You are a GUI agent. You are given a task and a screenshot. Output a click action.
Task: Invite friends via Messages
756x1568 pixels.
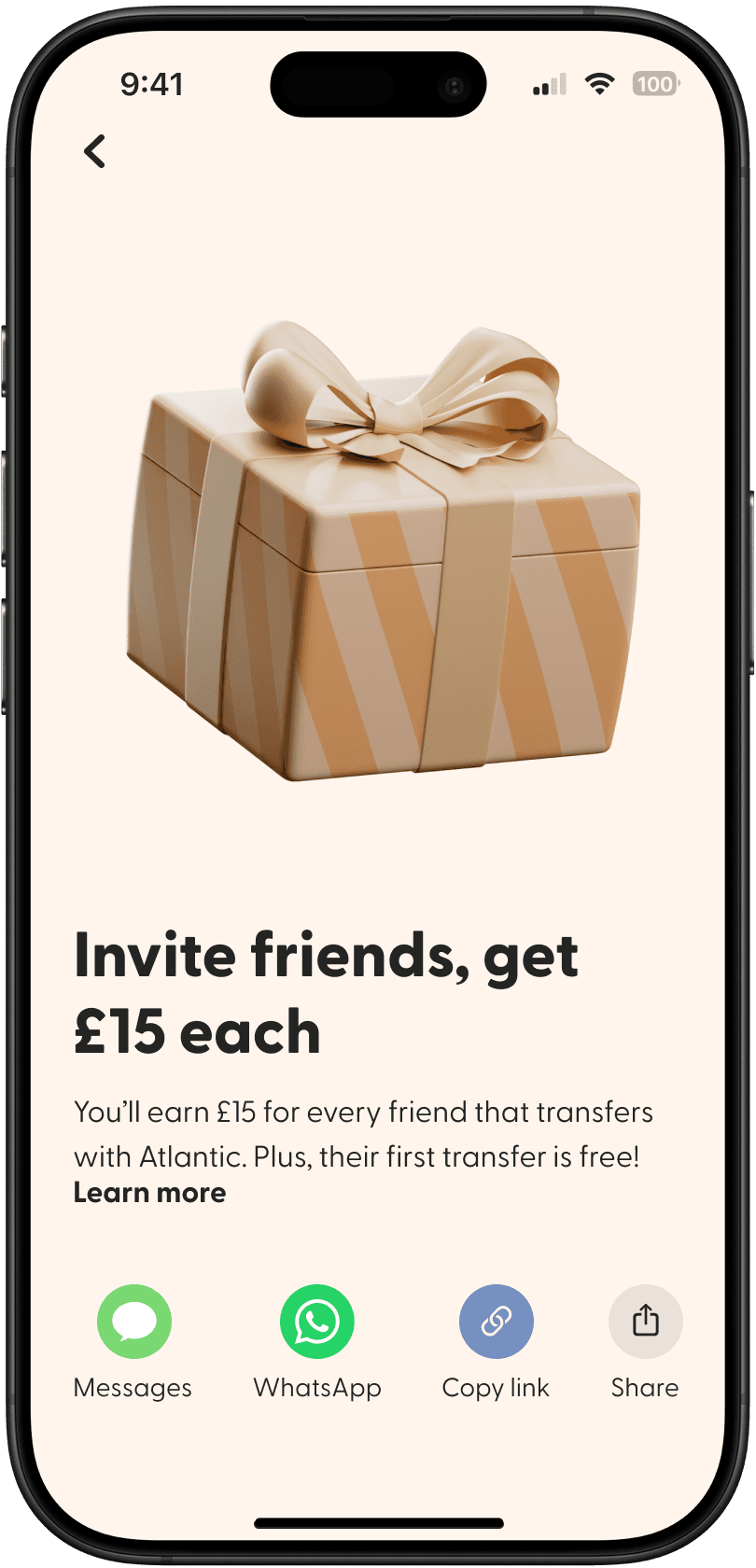tap(133, 1322)
